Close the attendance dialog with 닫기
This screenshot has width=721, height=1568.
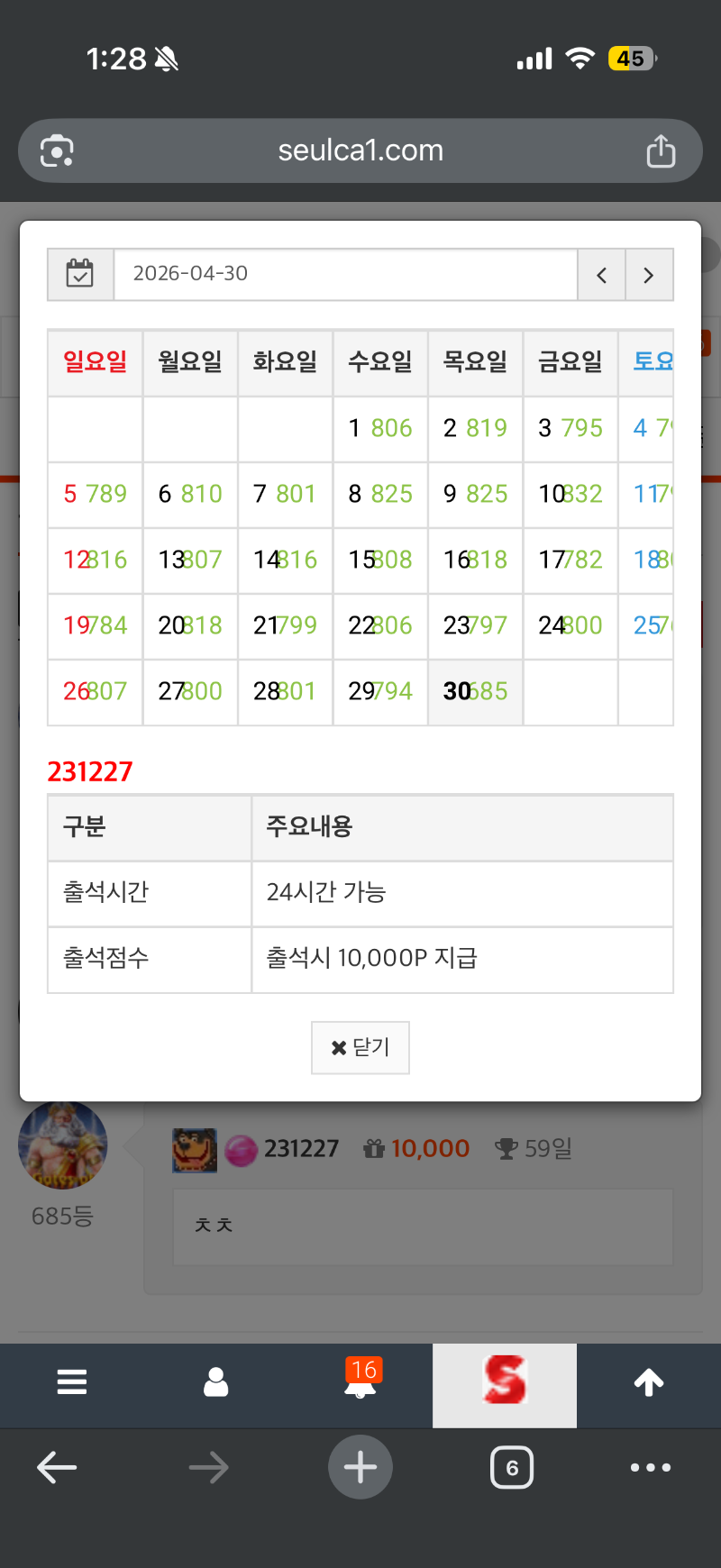[360, 1047]
